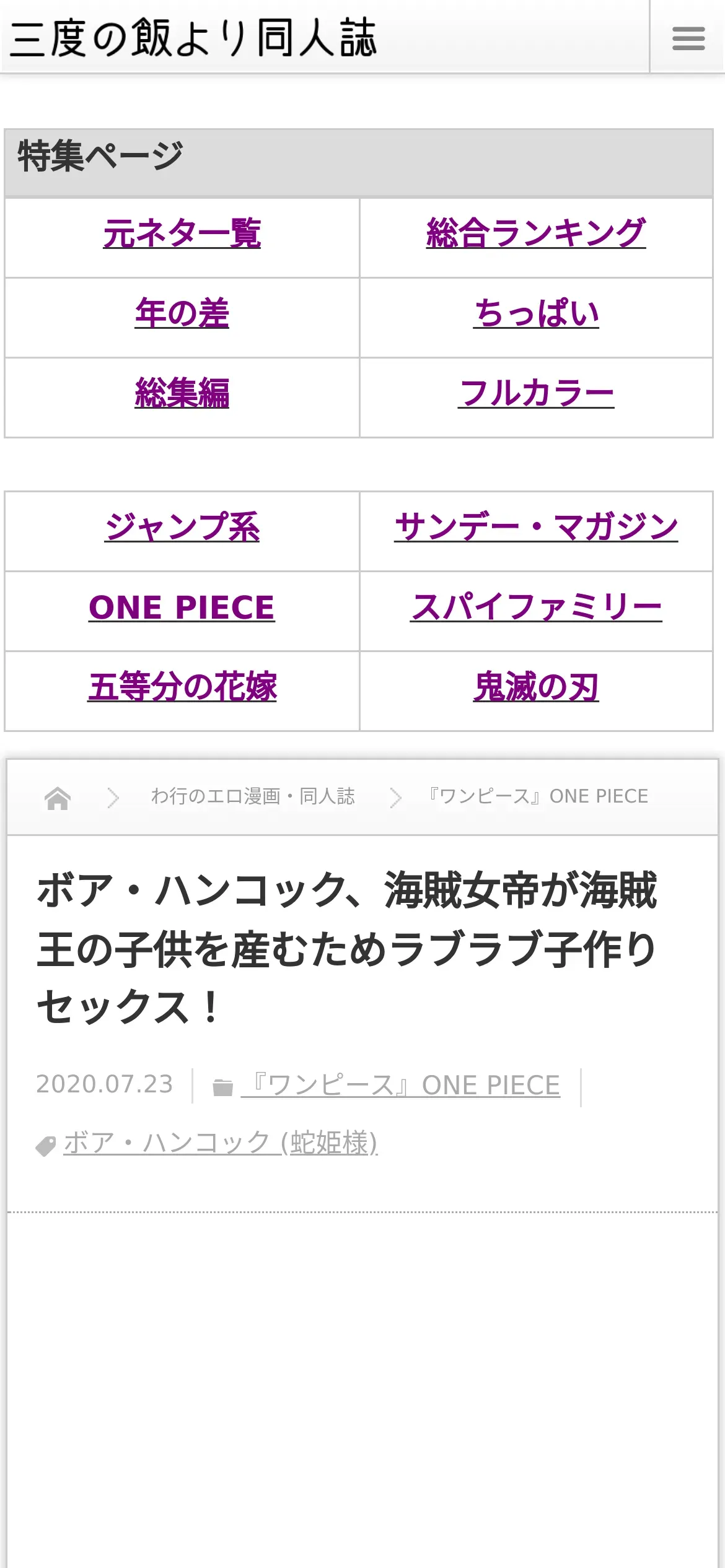
Task: Open the 総集編 feature page
Action: coord(182,393)
